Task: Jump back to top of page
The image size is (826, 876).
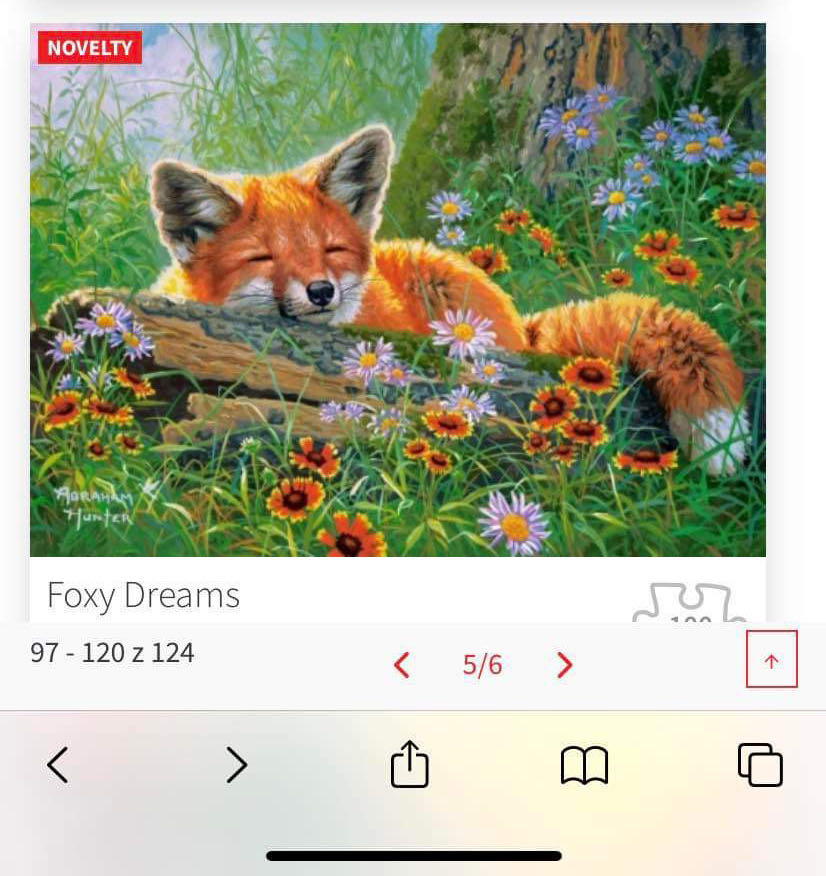Action: click(x=771, y=660)
